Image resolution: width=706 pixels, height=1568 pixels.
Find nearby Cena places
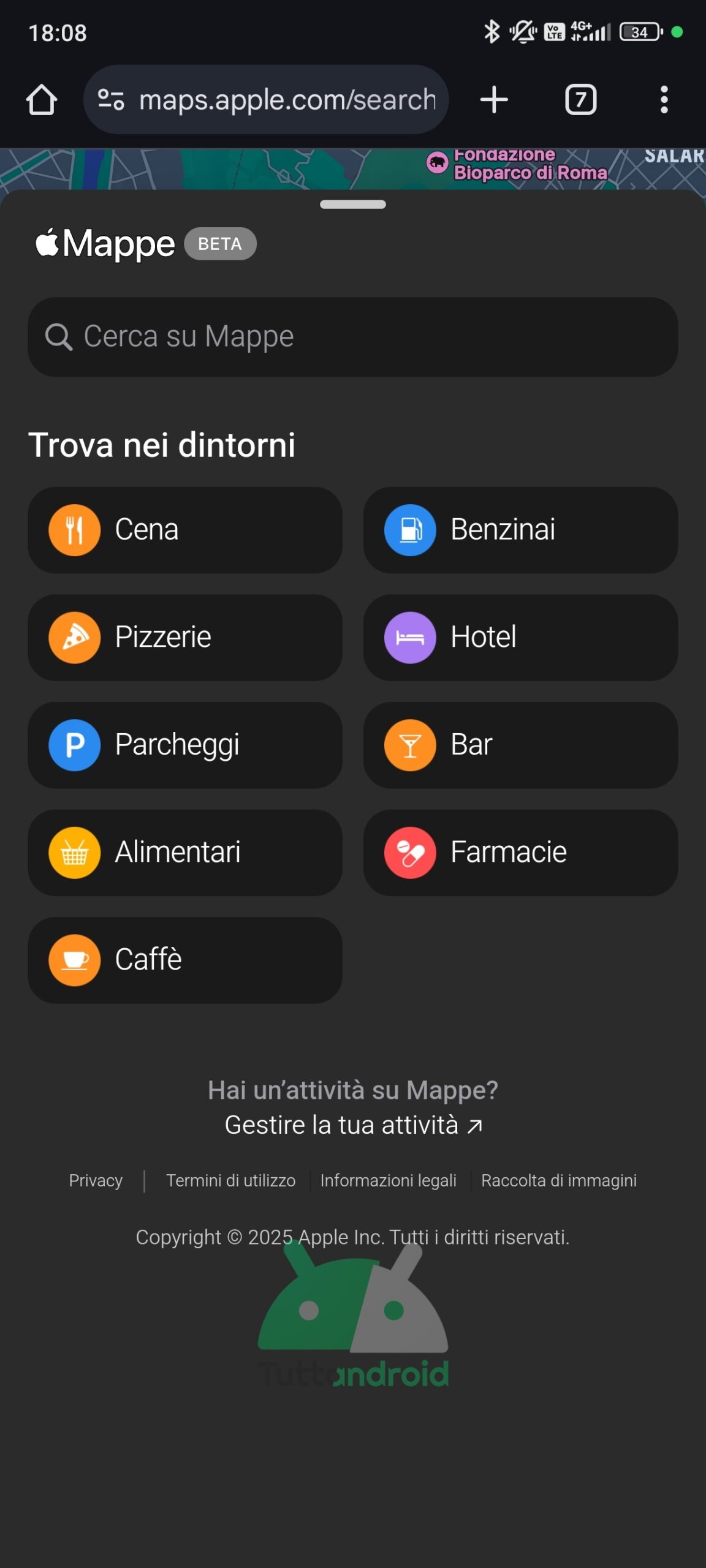click(185, 530)
